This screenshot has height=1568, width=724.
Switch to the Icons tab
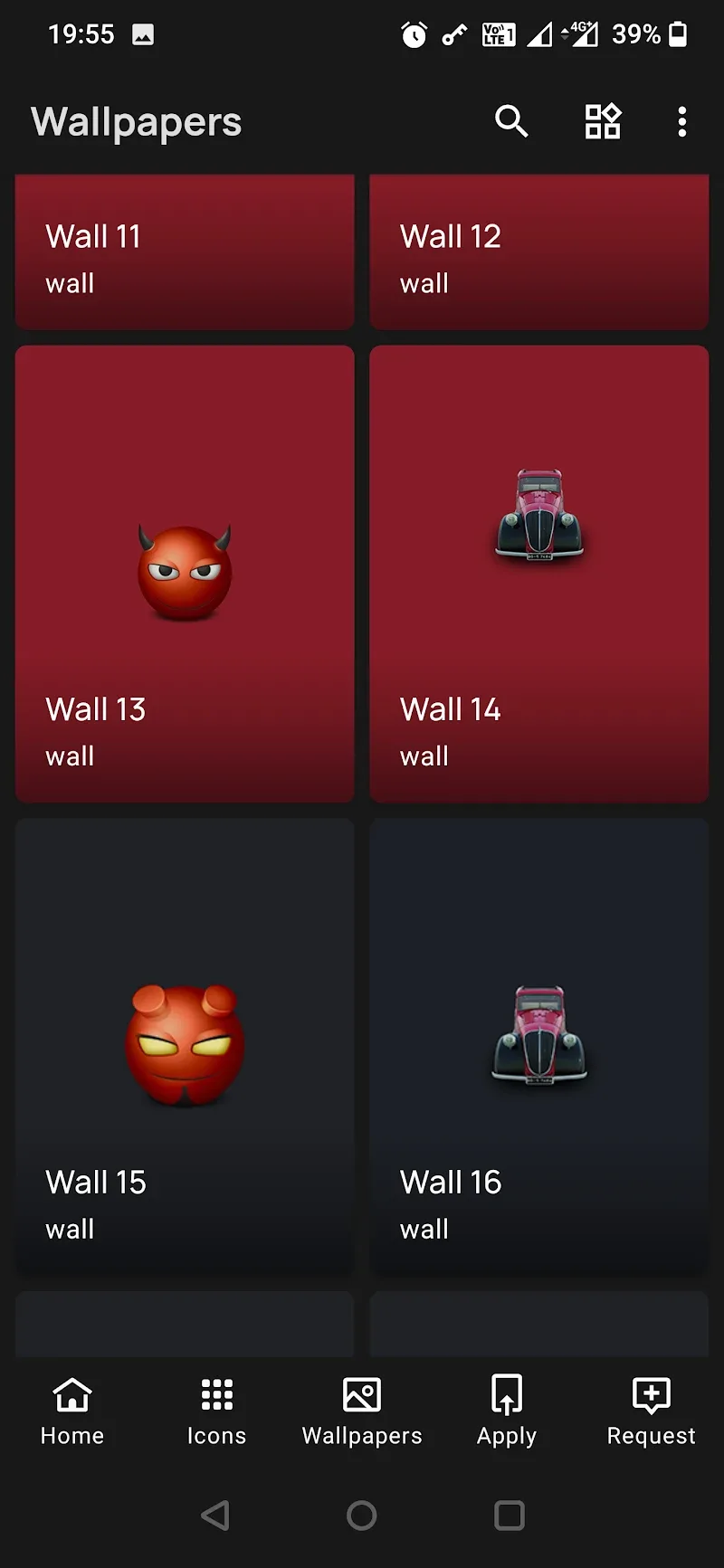[216, 1411]
